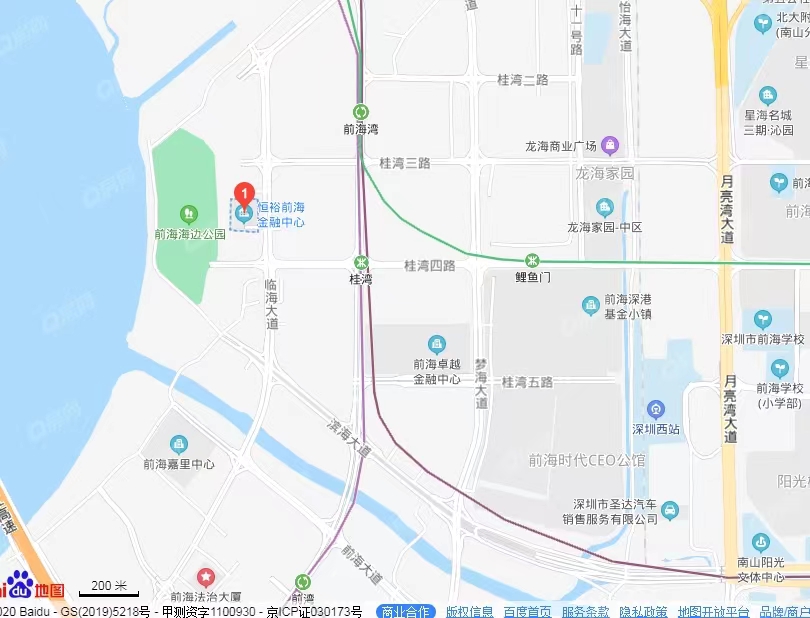
Task: Open the 地图开放平台 link
Action: (713, 611)
